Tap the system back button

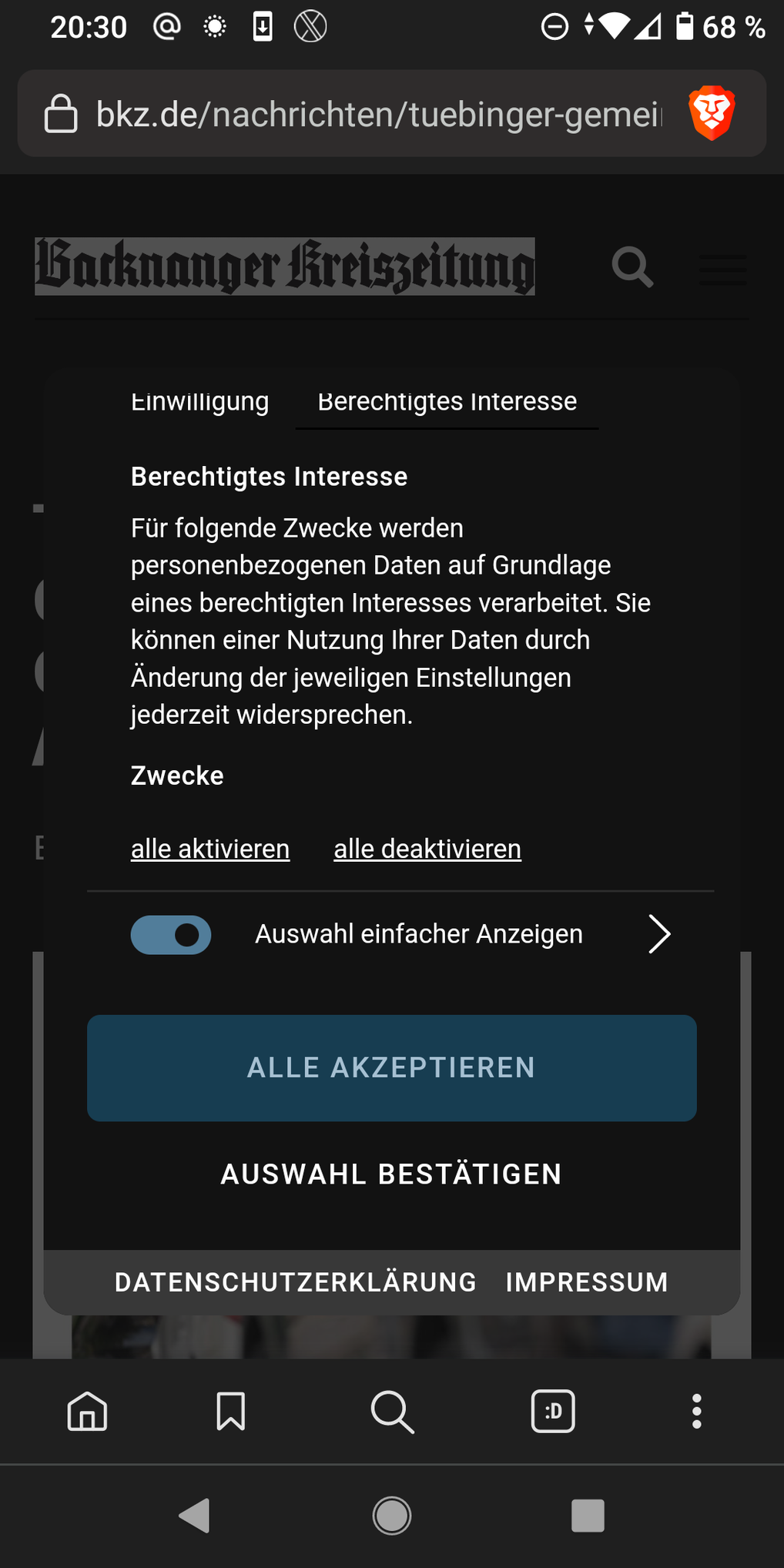pyautogui.click(x=194, y=1516)
